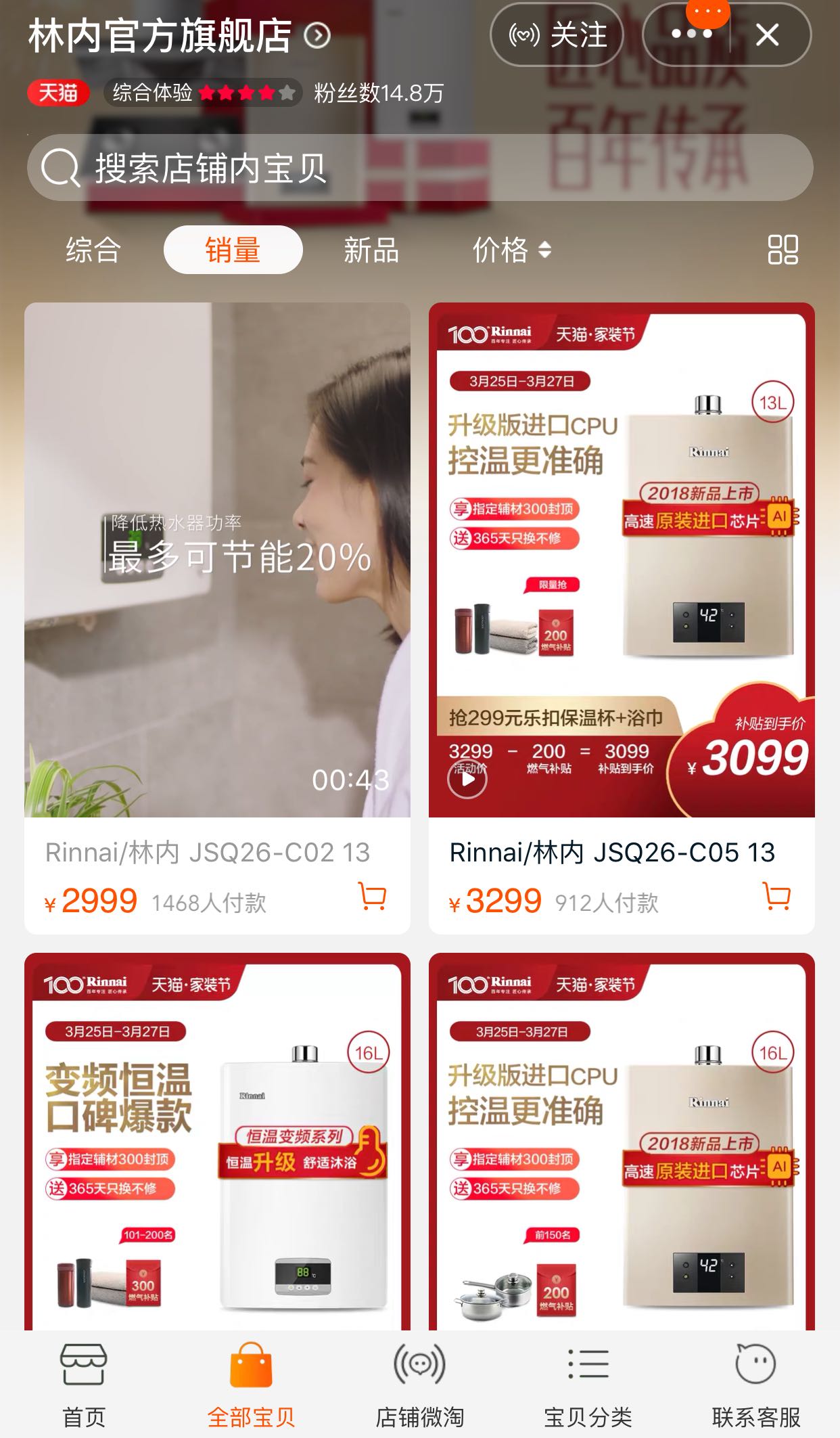Play video on JSQ26-C05 product image

coord(467,780)
